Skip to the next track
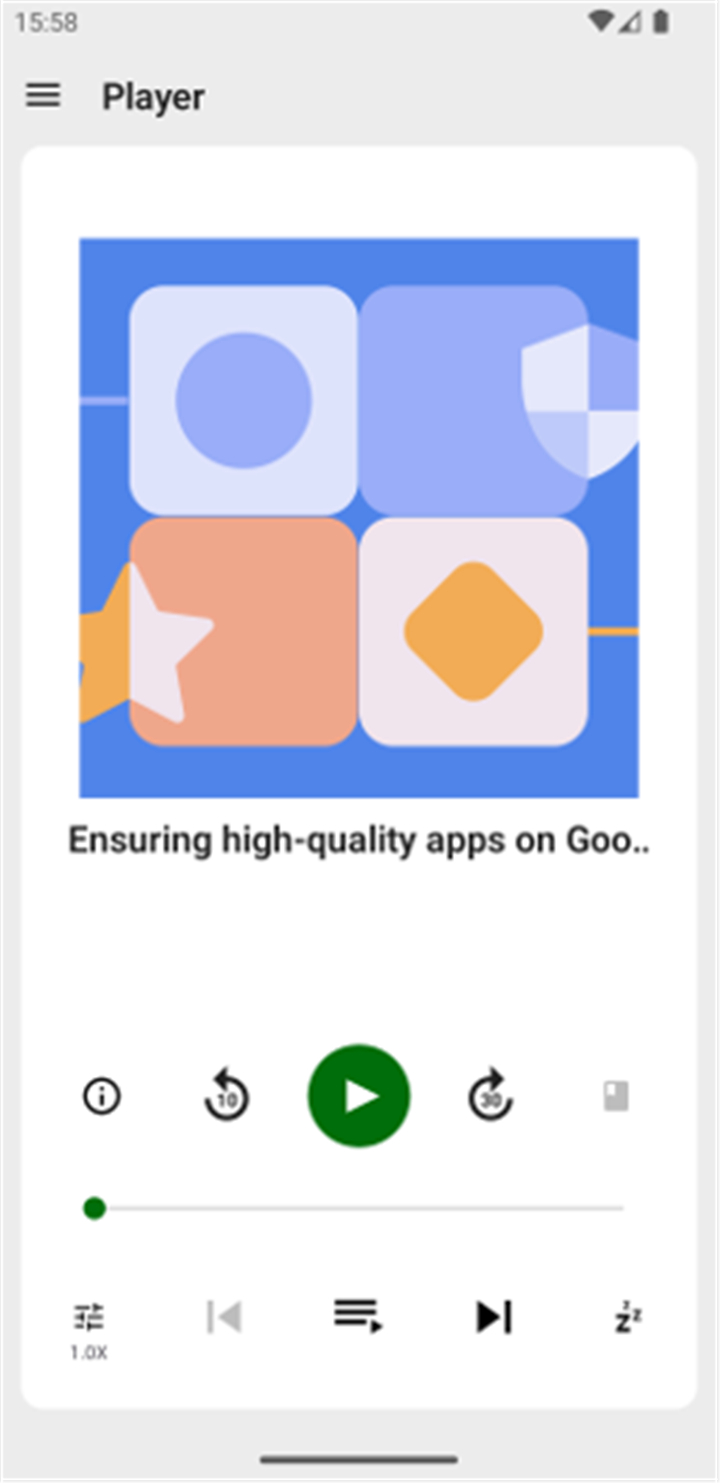720x1483 pixels. (x=494, y=1317)
